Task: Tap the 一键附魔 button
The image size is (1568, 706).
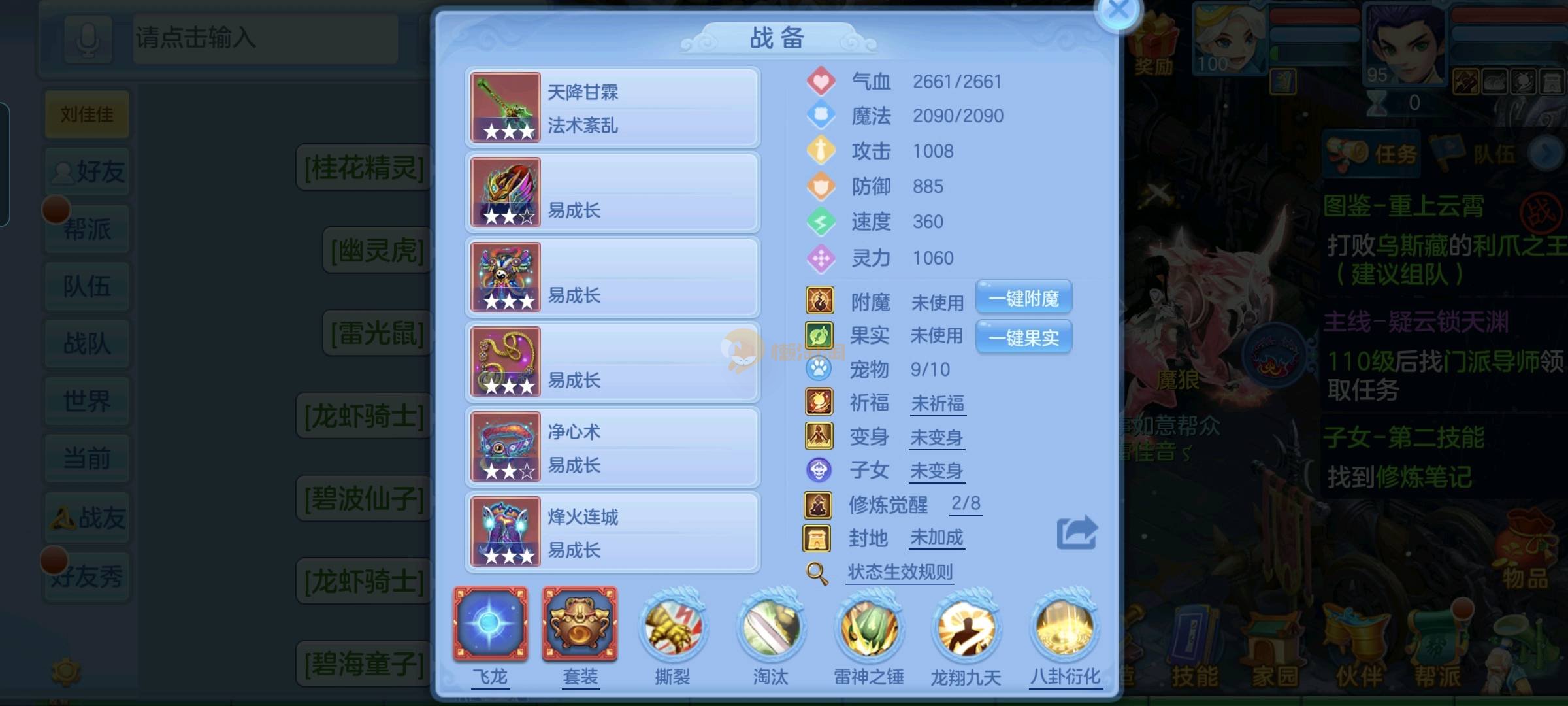Action: point(1023,299)
